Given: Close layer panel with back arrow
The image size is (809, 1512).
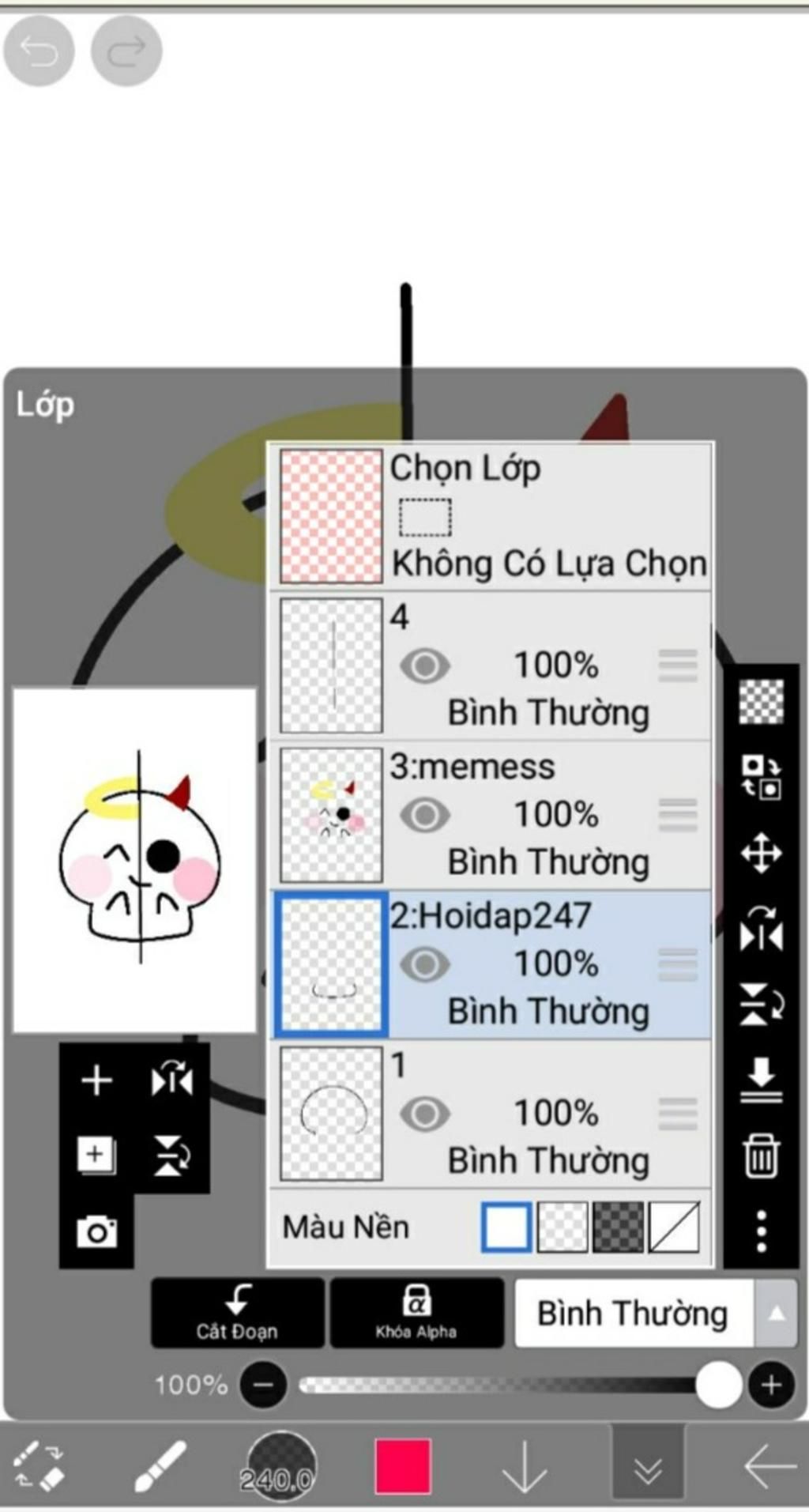Looking at the screenshot, I should 769,1467.
